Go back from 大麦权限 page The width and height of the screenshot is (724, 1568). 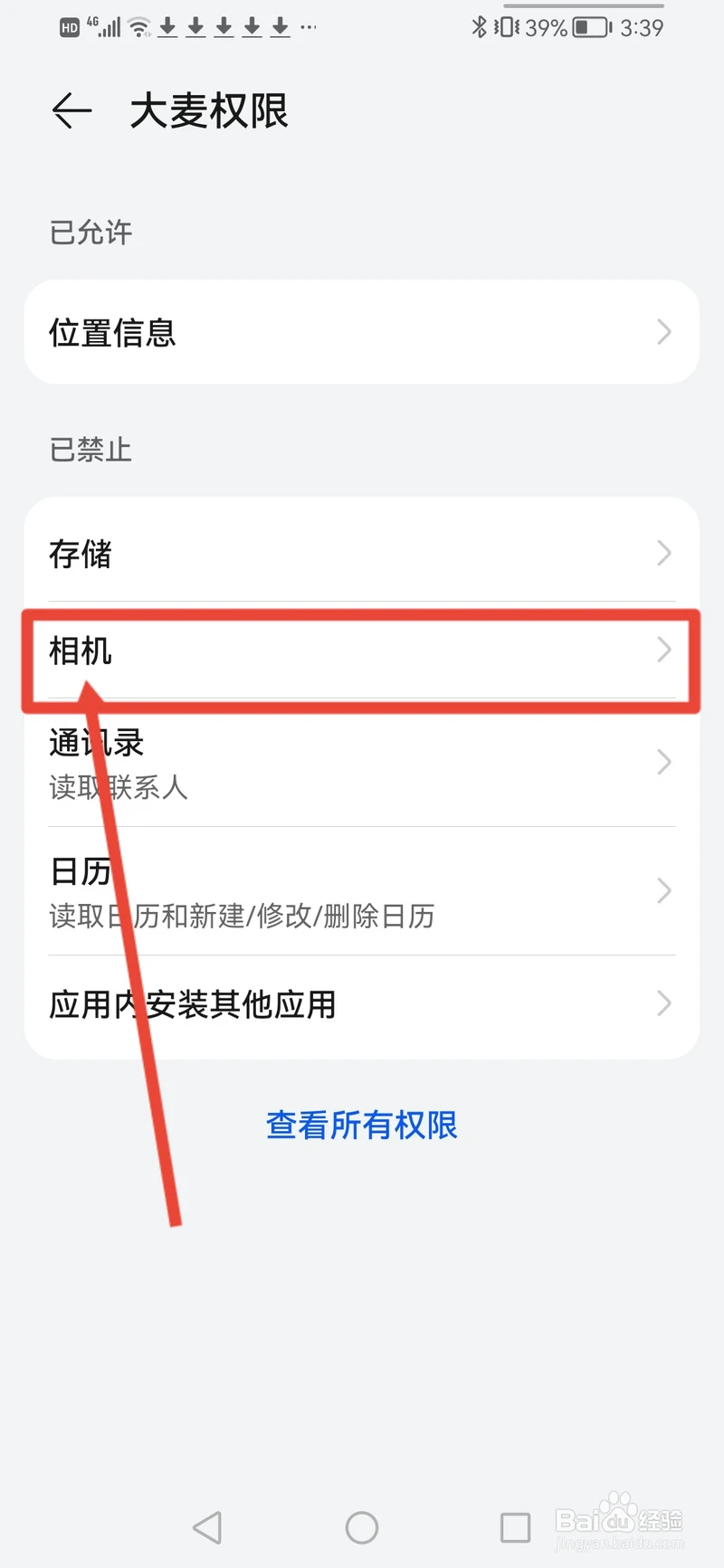[x=72, y=111]
